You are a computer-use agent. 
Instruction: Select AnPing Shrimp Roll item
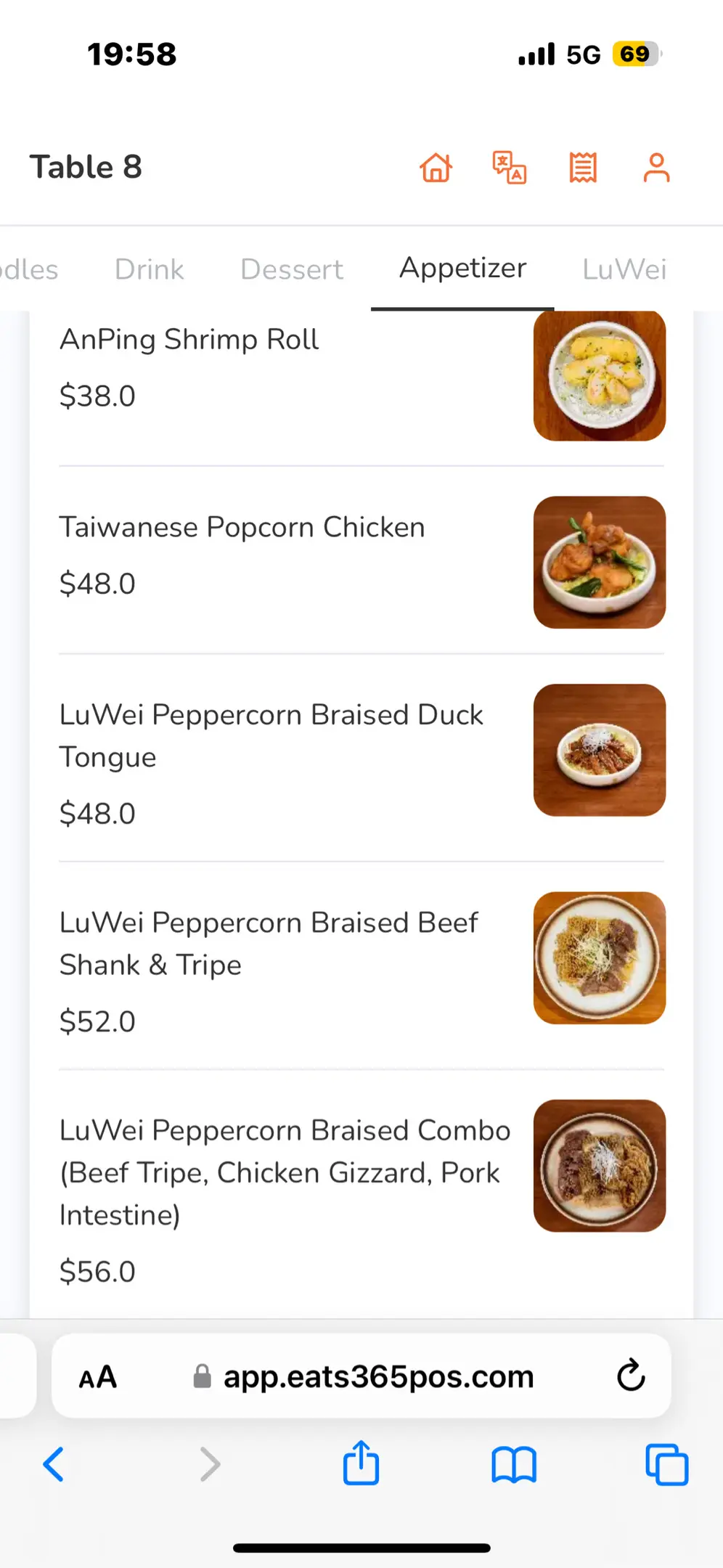[x=189, y=340]
